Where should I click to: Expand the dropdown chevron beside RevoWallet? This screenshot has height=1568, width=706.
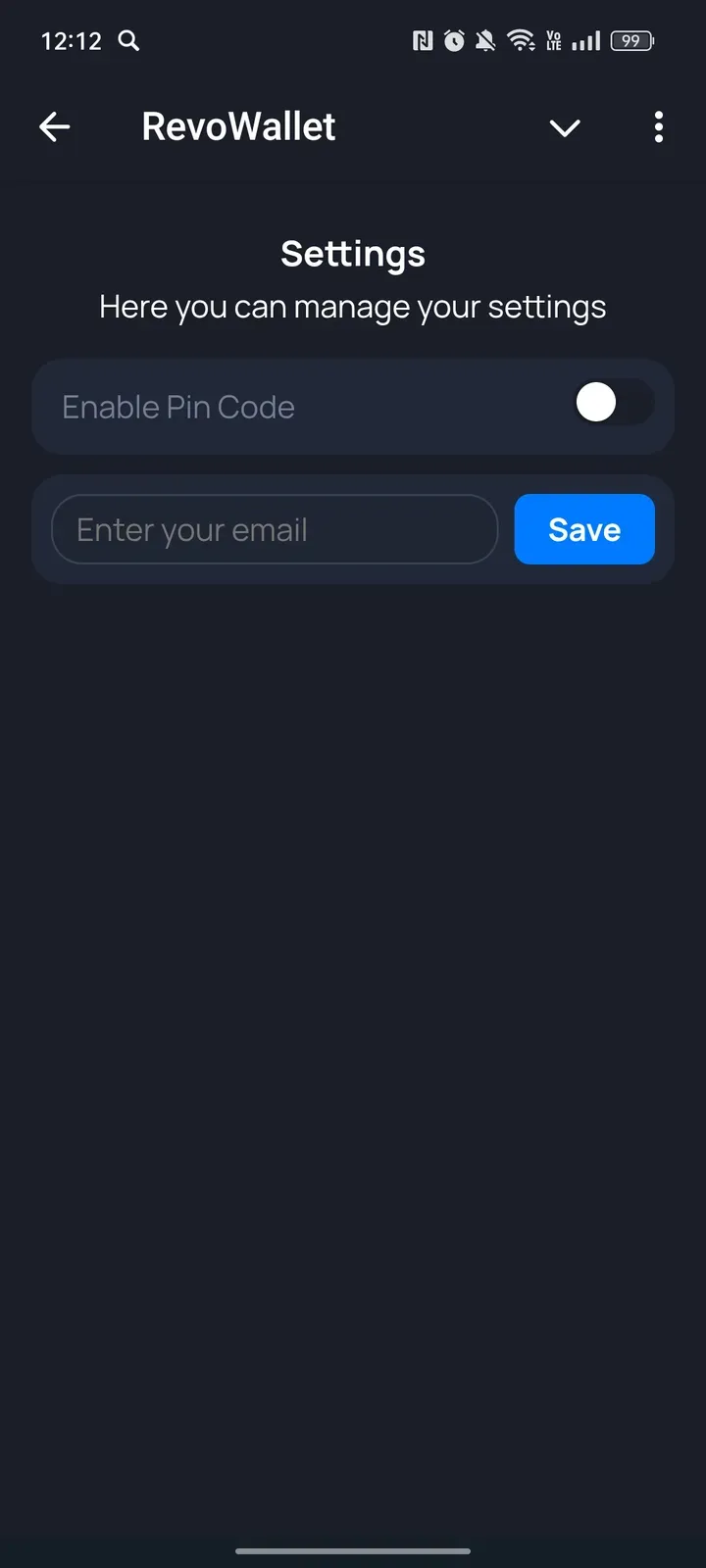(565, 127)
